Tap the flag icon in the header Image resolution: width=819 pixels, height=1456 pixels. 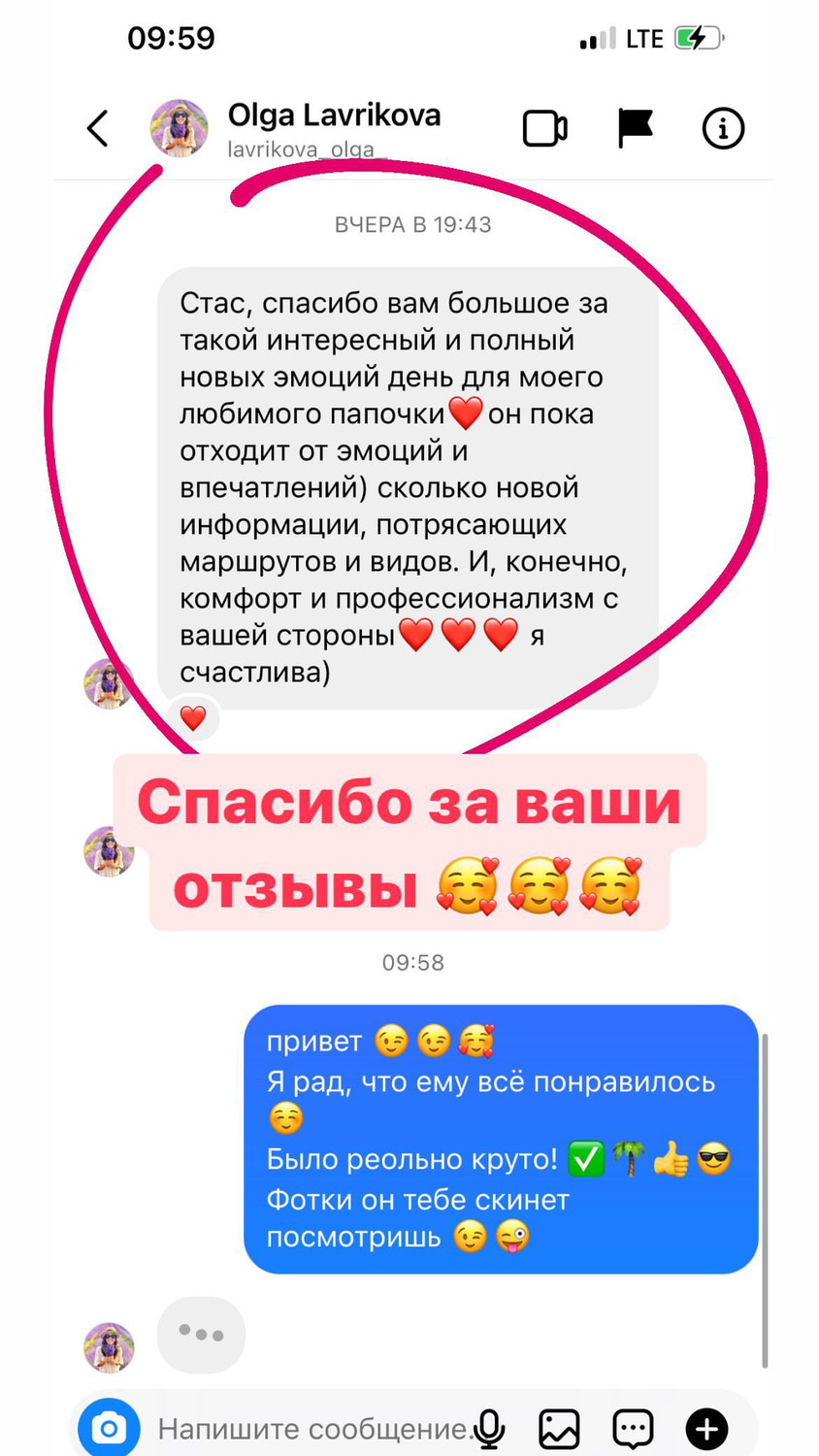click(x=635, y=128)
